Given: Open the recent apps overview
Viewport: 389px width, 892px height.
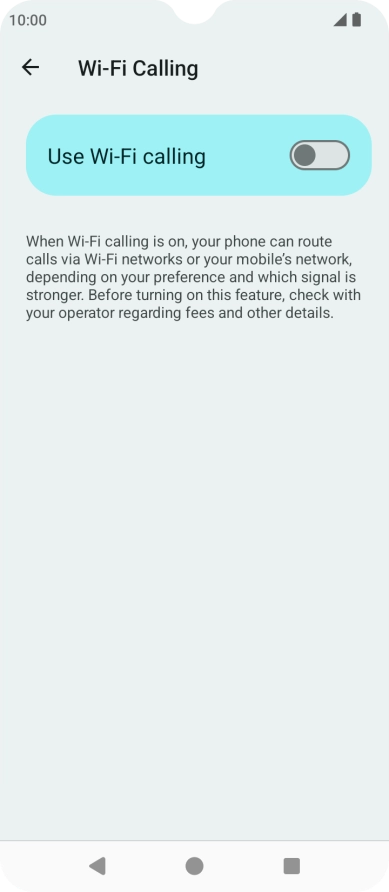Looking at the screenshot, I should tap(292, 866).
